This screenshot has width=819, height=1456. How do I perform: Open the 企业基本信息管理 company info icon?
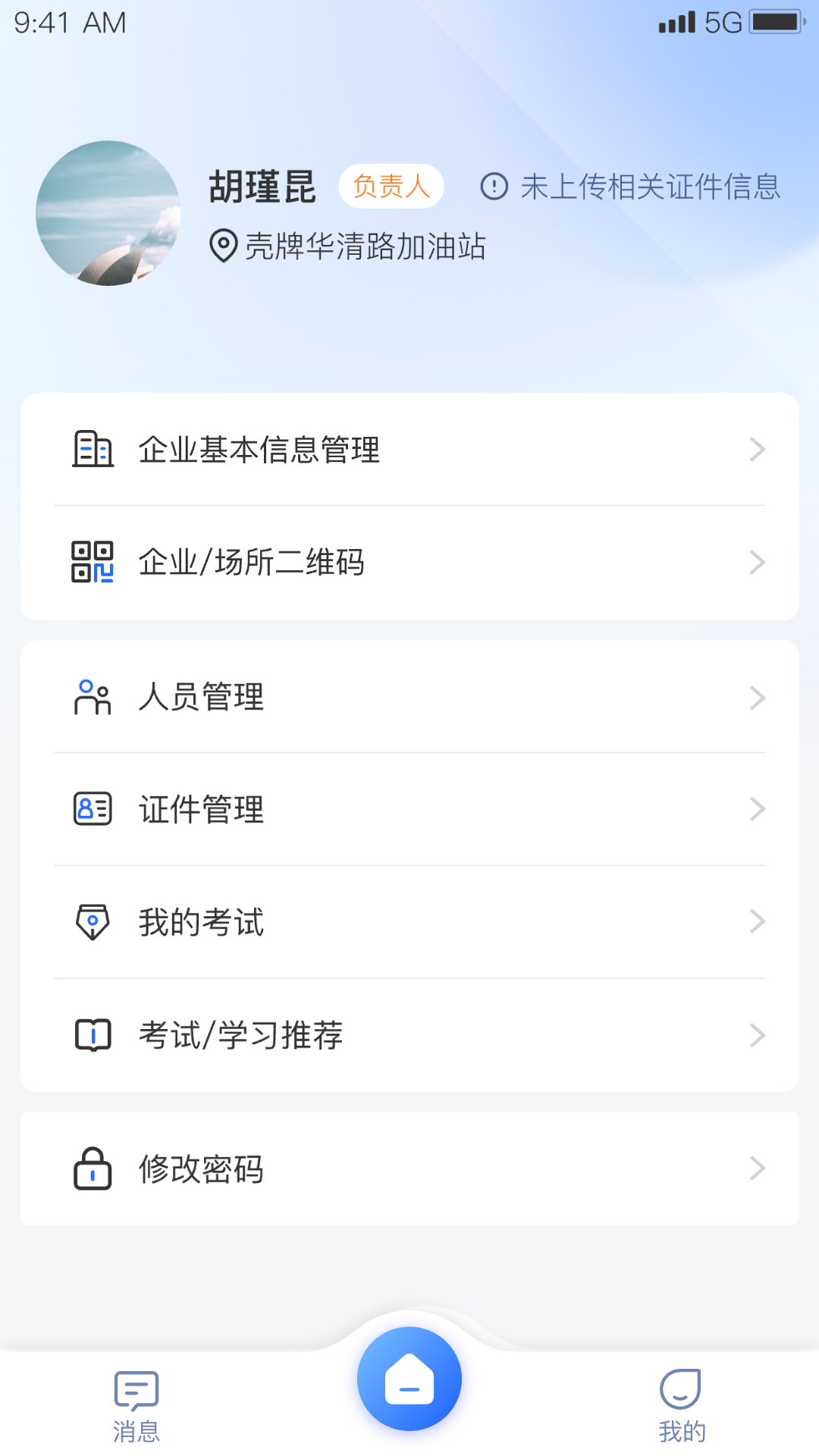[93, 449]
